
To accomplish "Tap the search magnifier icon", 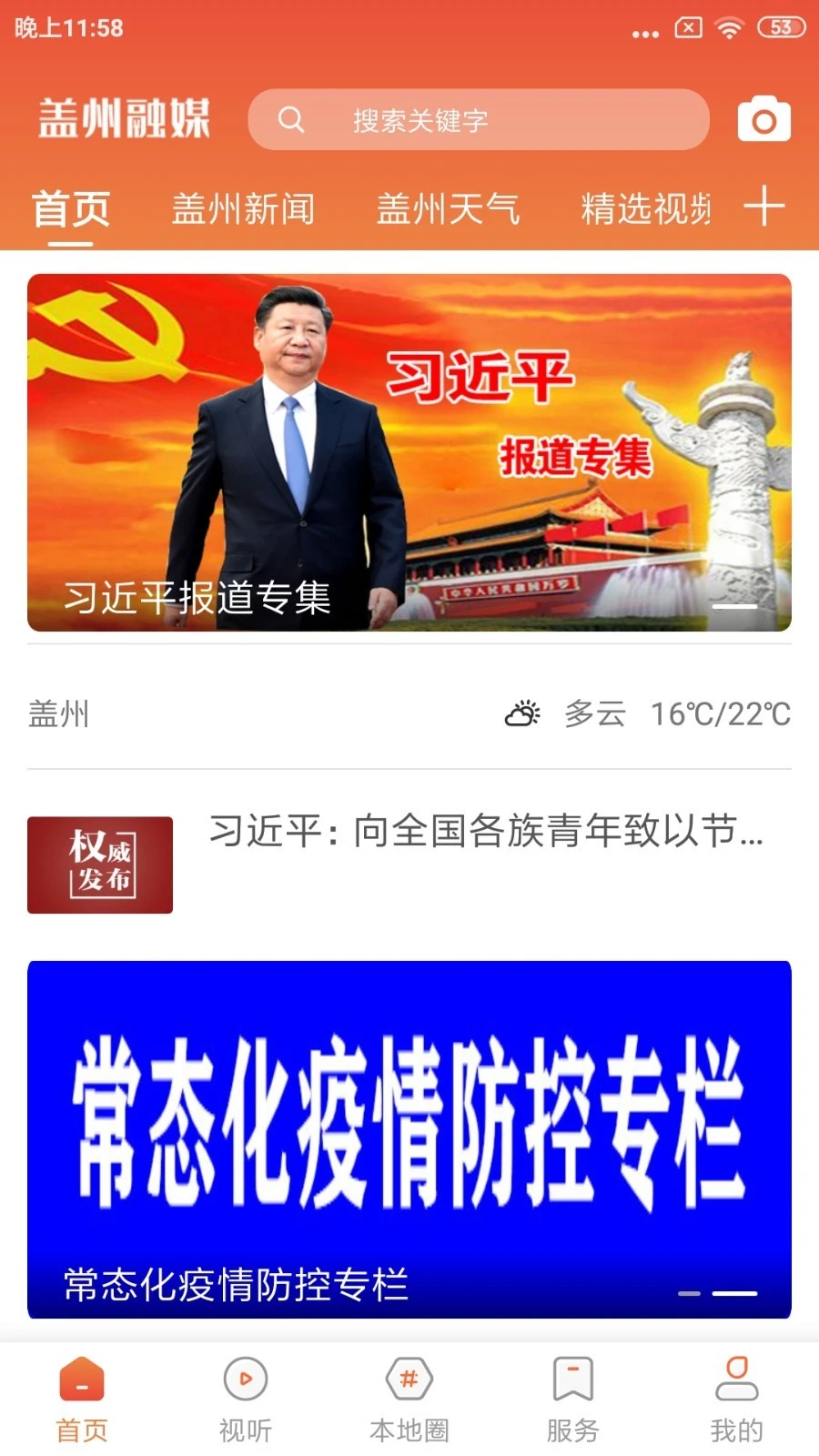I will pyautogui.click(x=291, y=118).
